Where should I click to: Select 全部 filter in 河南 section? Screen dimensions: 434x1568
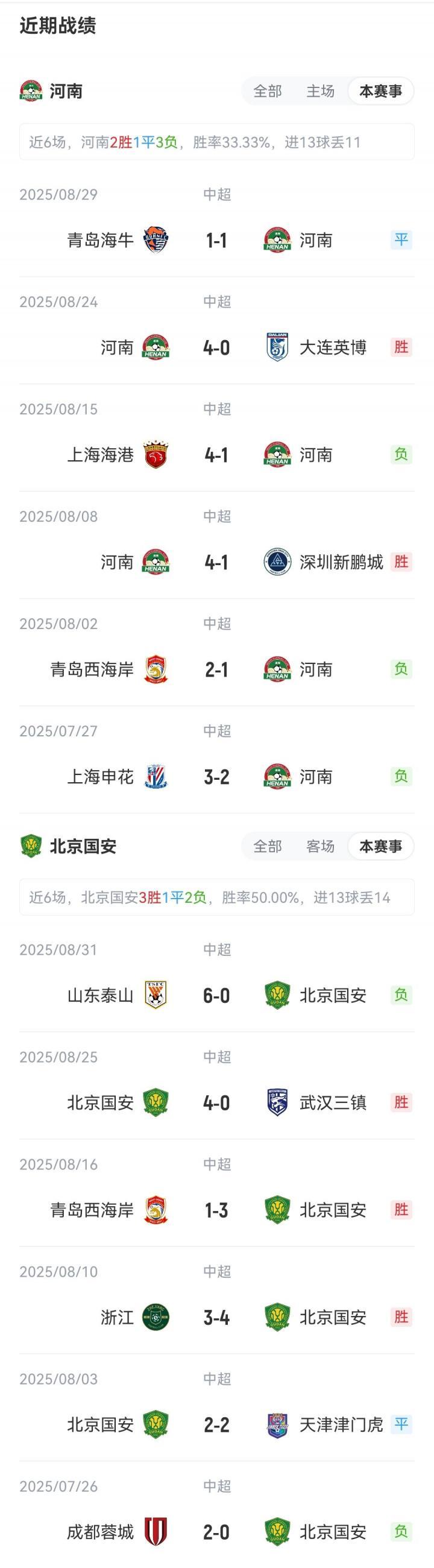pyautogui.click(x=267, y=91)
